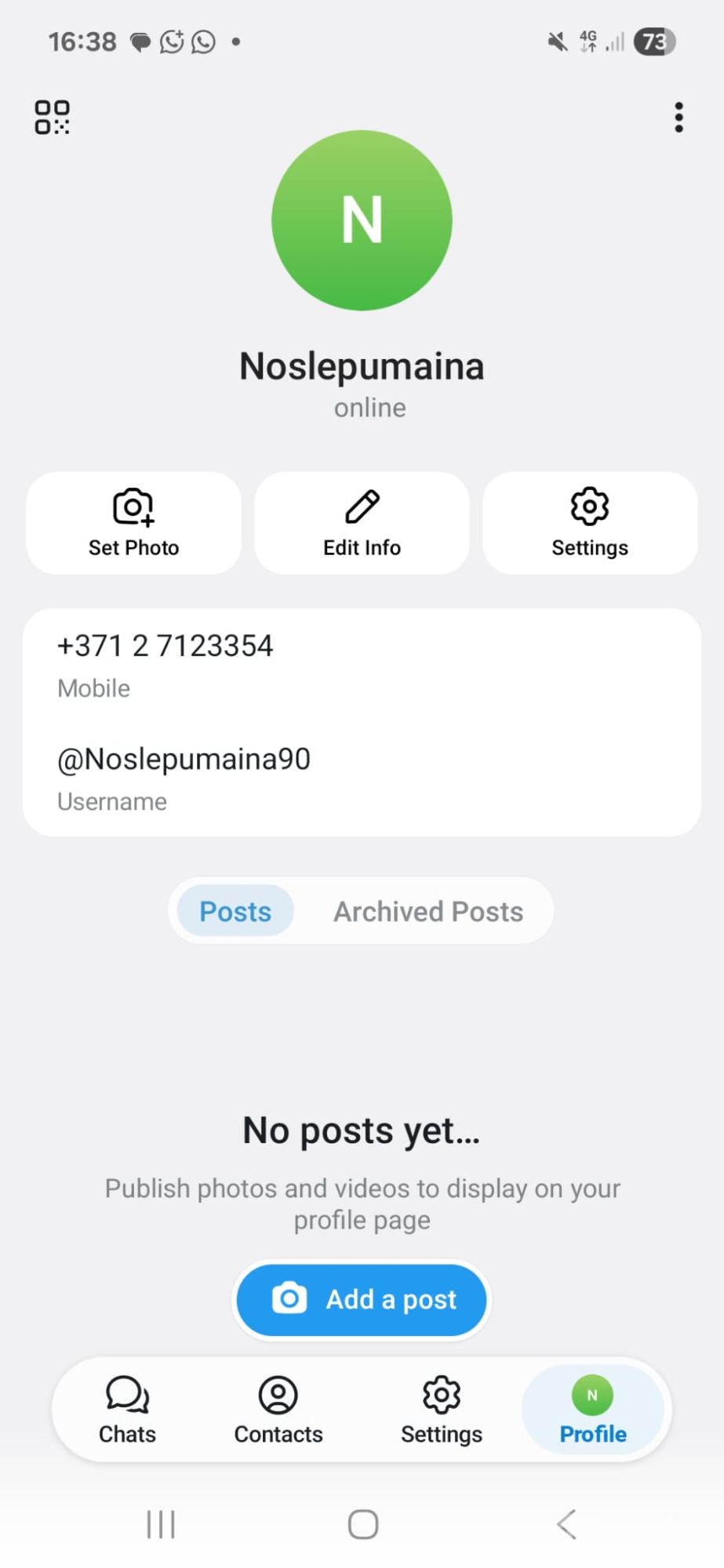Tap the mobile number +371 2 7123354 row

[362, 664]
